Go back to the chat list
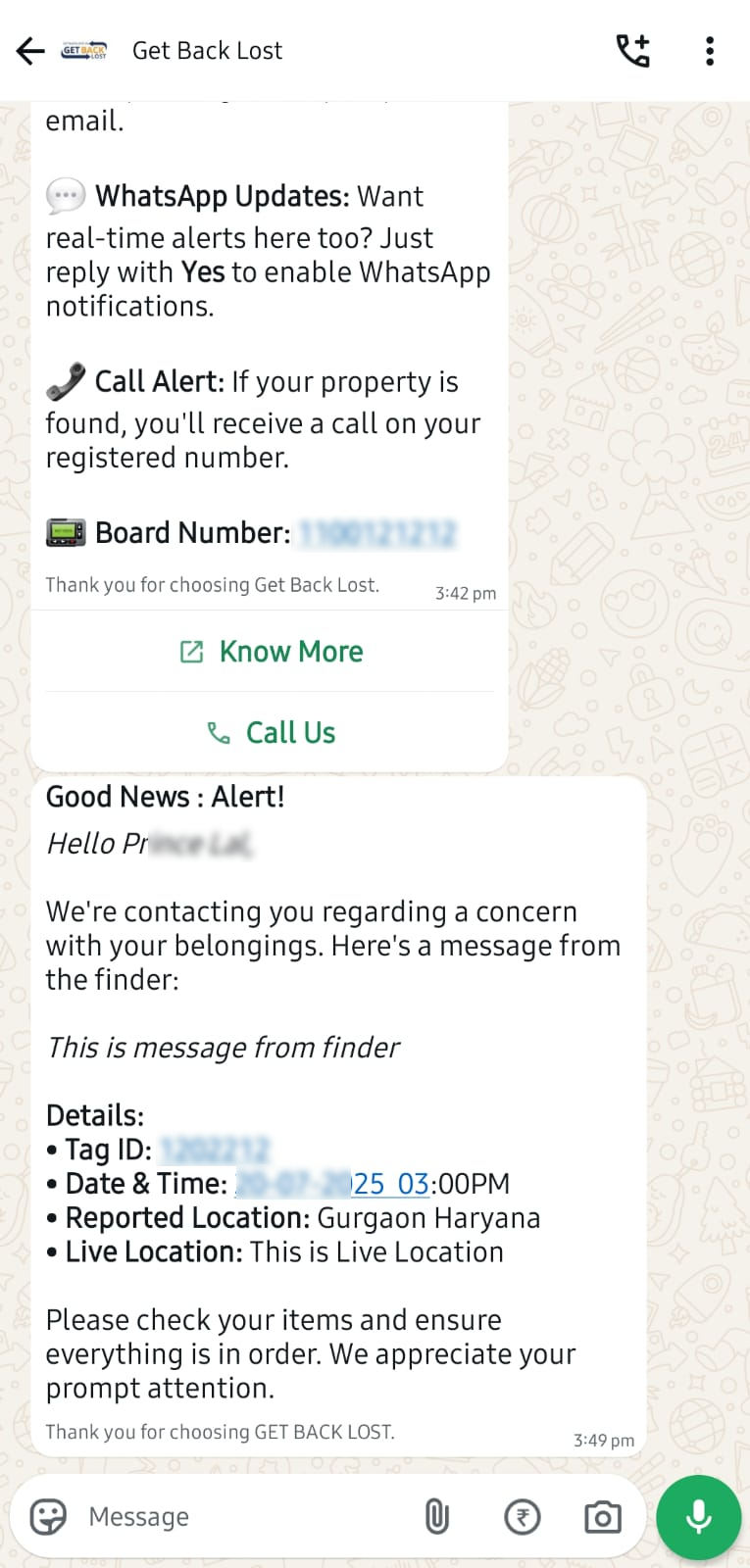The height and width of the screenshot is (1568, 750). (x=30, y=51)
